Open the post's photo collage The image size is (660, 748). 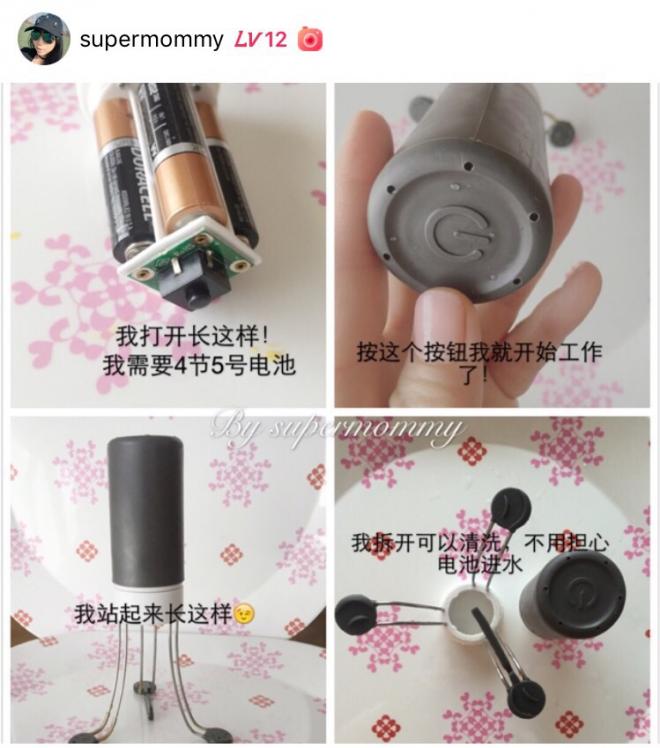[x=330, y=415]
